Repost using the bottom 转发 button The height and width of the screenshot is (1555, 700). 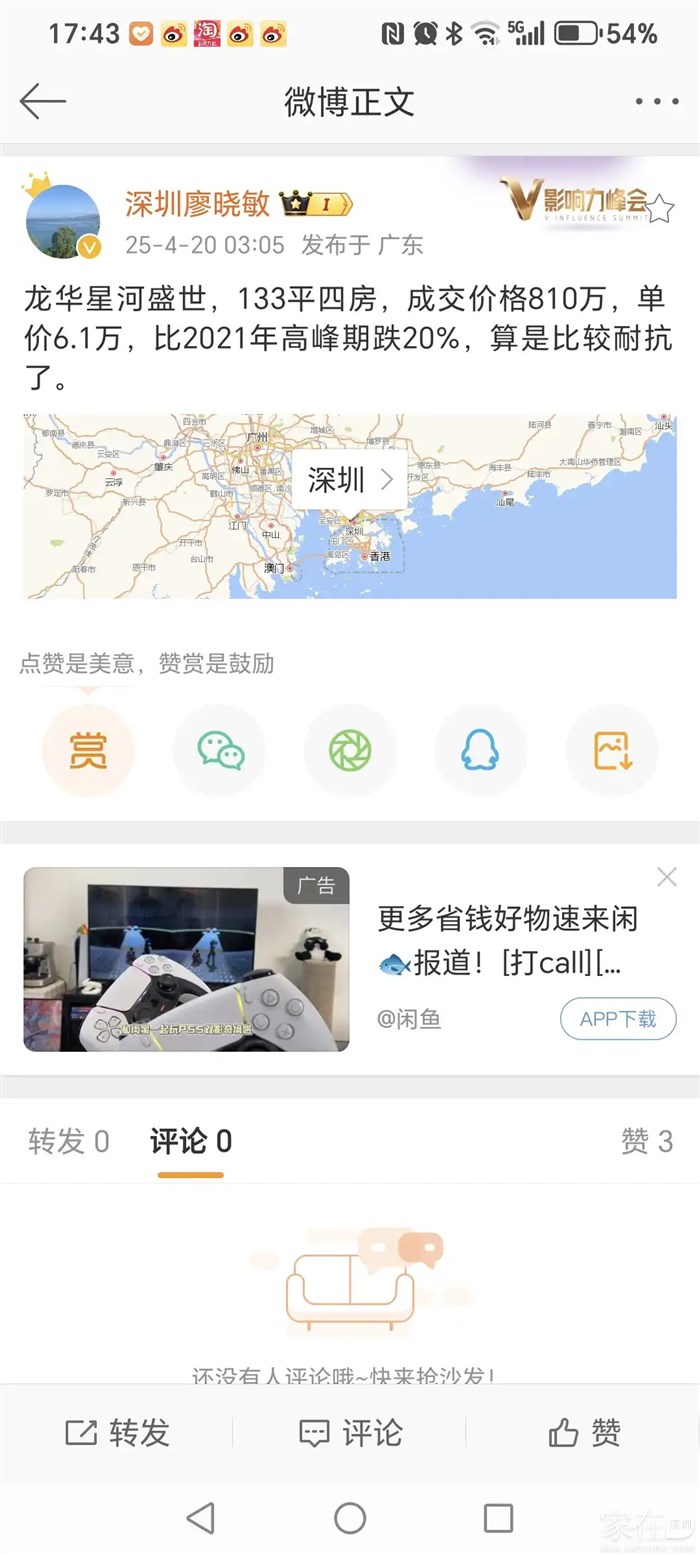(x=118, y=1433)
